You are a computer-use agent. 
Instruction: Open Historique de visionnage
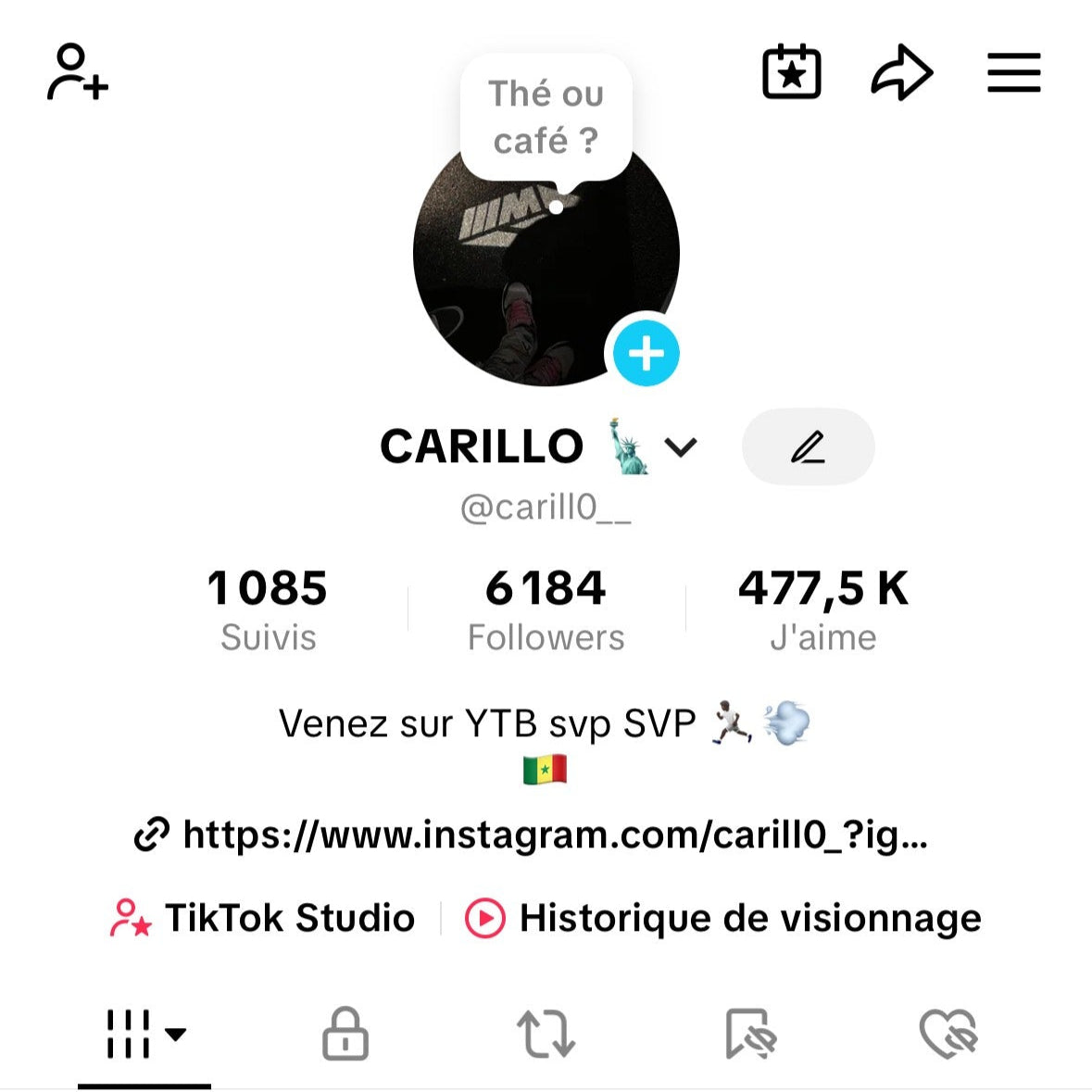pos(722,918)
